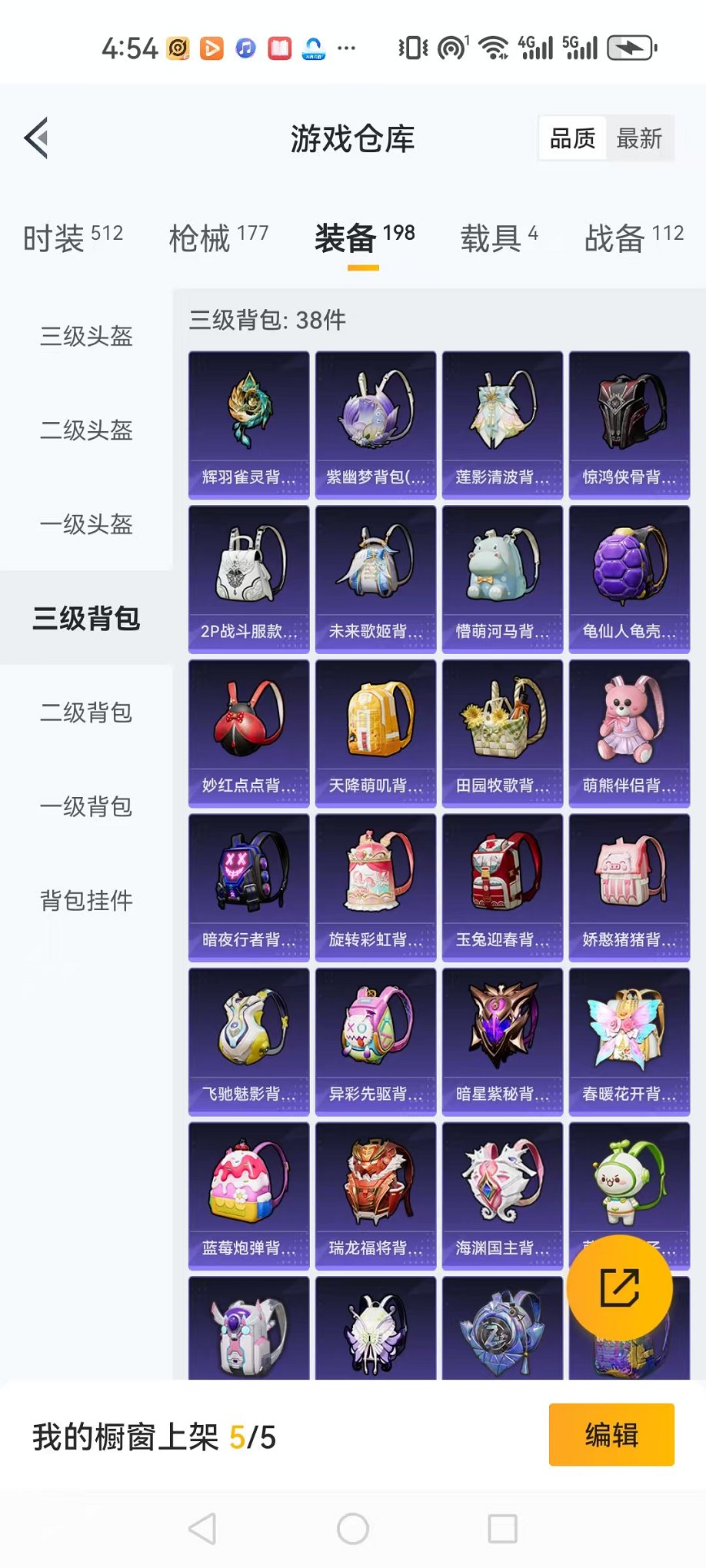This screenshot has width=706, height=1568.
Task: Open the 龟仙人龟壳 backpack item
Action: click(628, 579)
